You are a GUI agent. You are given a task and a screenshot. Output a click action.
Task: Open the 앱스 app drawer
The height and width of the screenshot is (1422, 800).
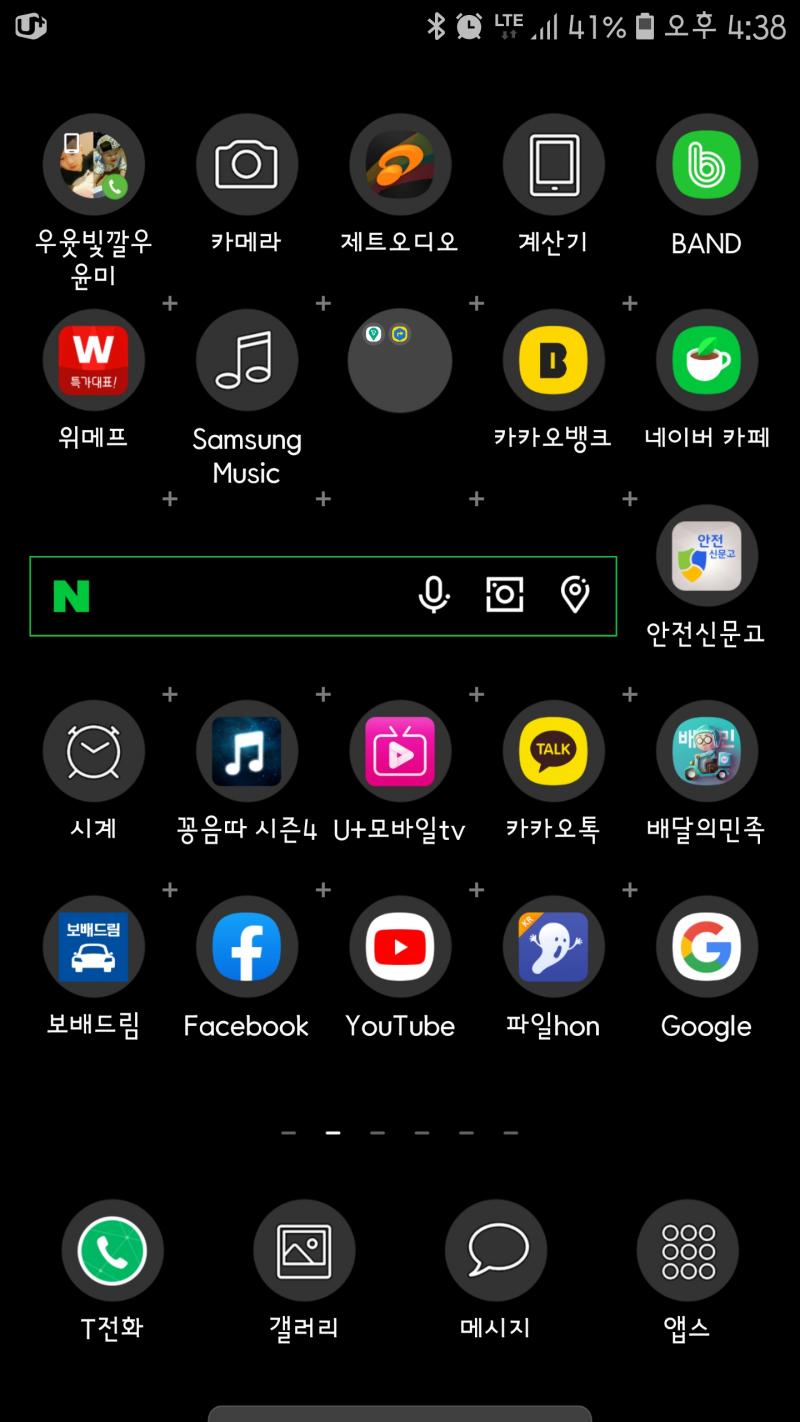(x=687, y=1250)
